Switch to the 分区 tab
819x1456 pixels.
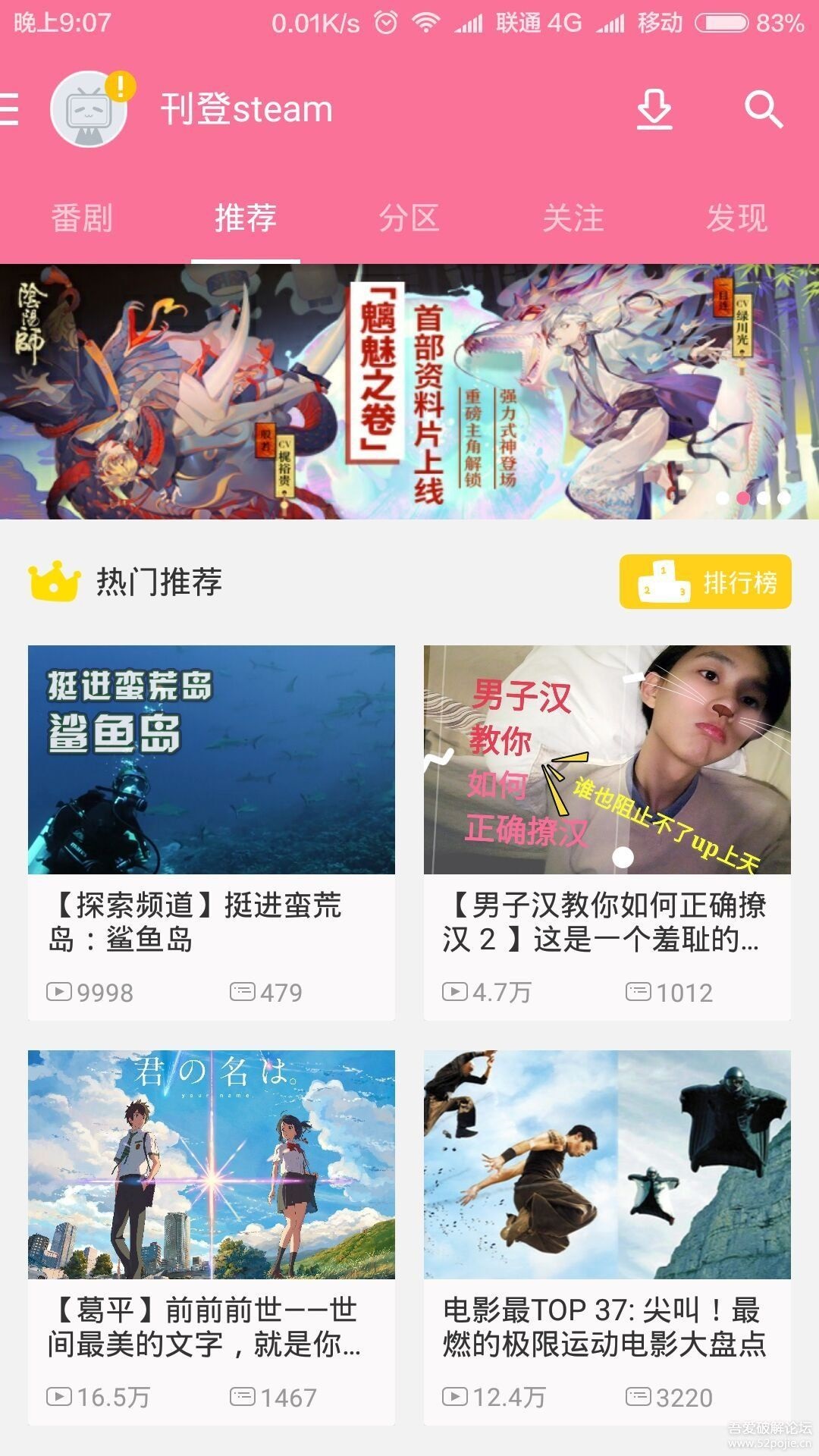(x=409, y=218)
